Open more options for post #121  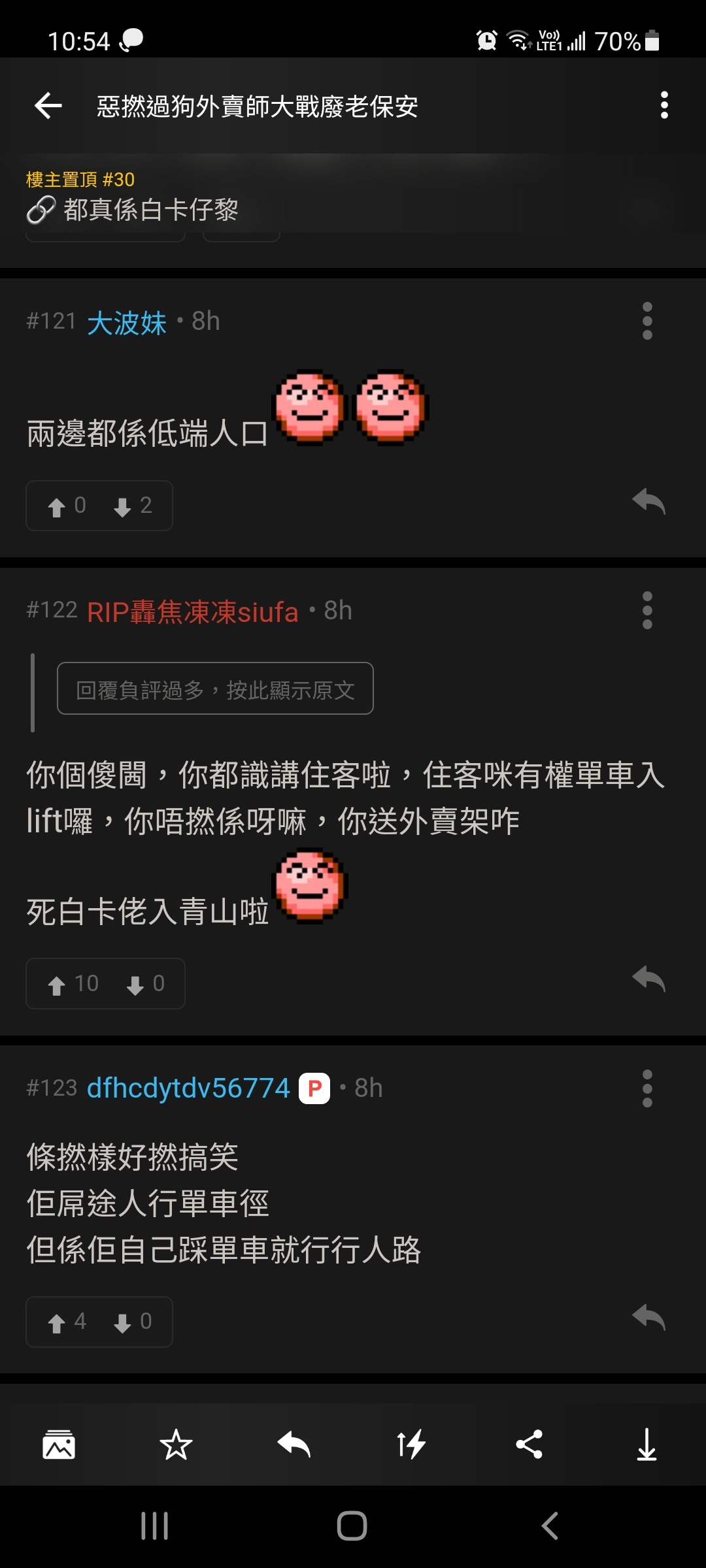647,321
